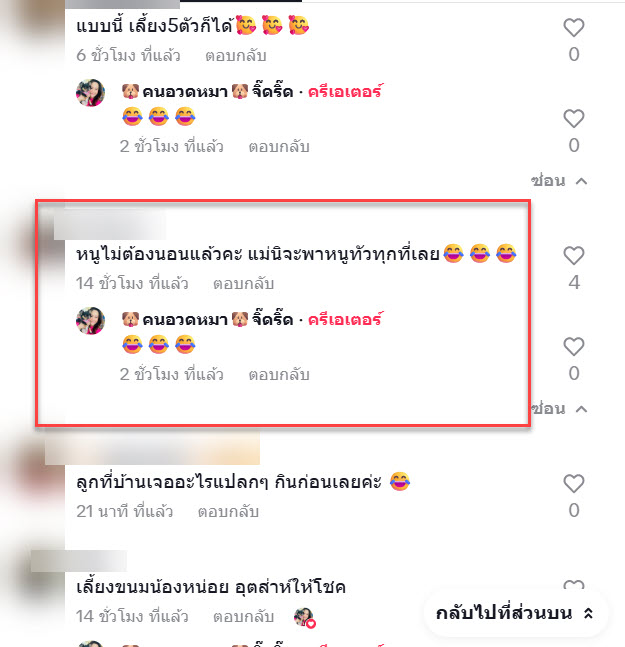Screen dimensions: 625x647
Task: Reply to the comment 'ลูกที่บ้านเจออะไรแปลกๆ'
Action: pos(228,512)
